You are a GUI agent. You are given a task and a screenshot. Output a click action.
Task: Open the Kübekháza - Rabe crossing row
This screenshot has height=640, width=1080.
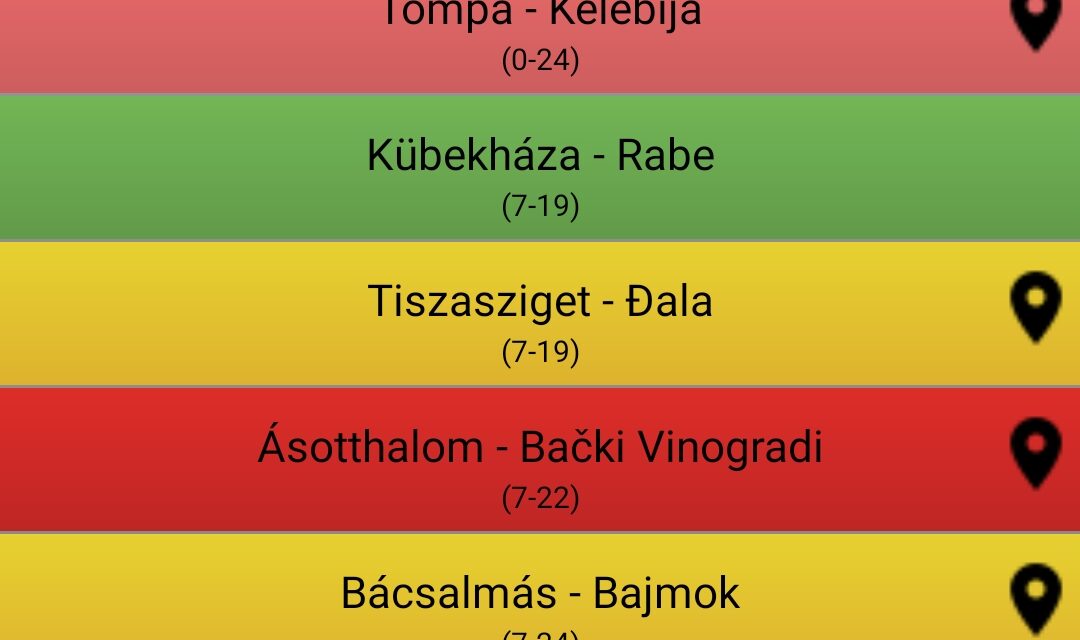(x=540, y=168)
